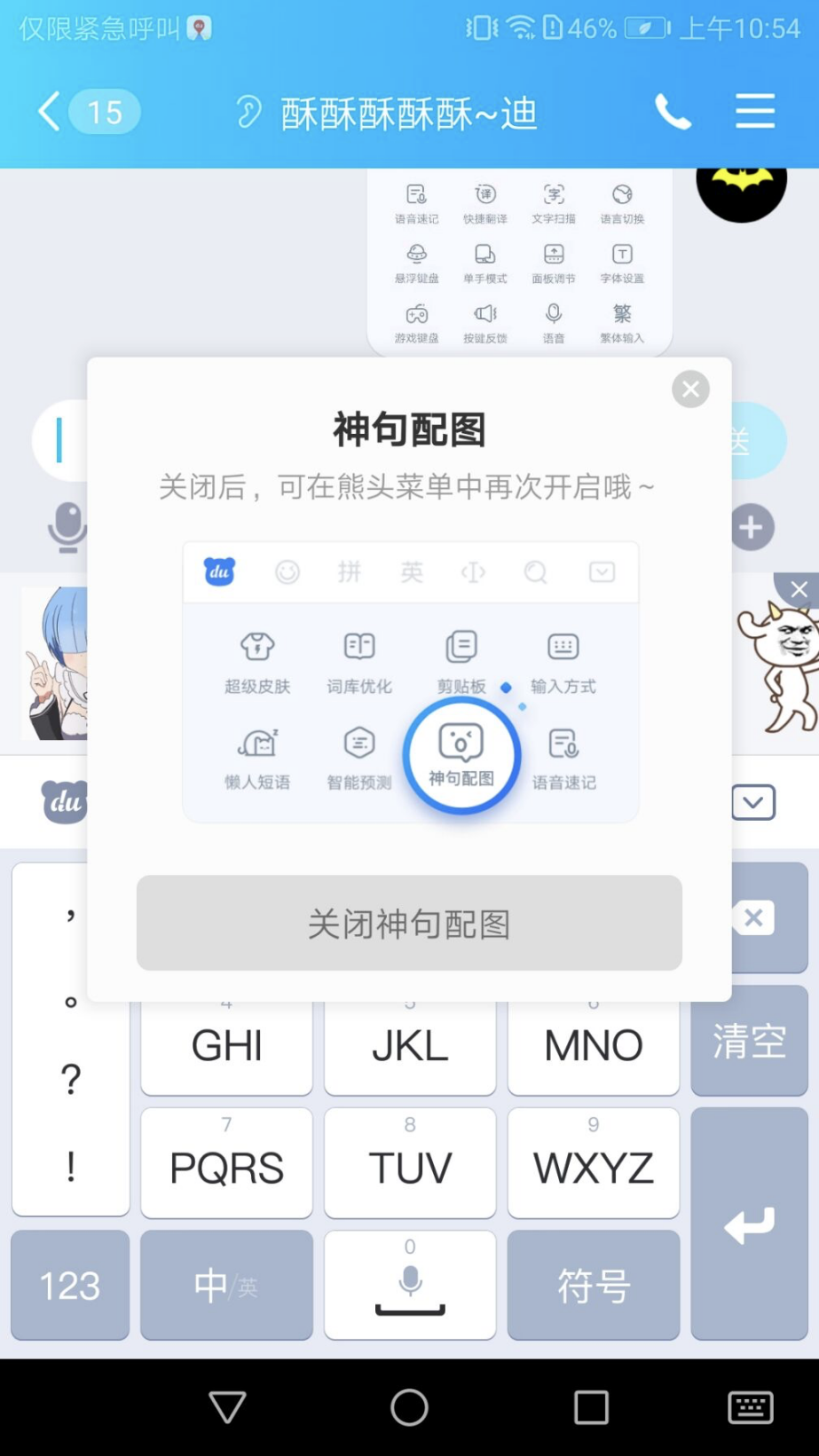
Task: Open 语言切换 language switching
Action: pyautogui.click(x=622, y=202)
